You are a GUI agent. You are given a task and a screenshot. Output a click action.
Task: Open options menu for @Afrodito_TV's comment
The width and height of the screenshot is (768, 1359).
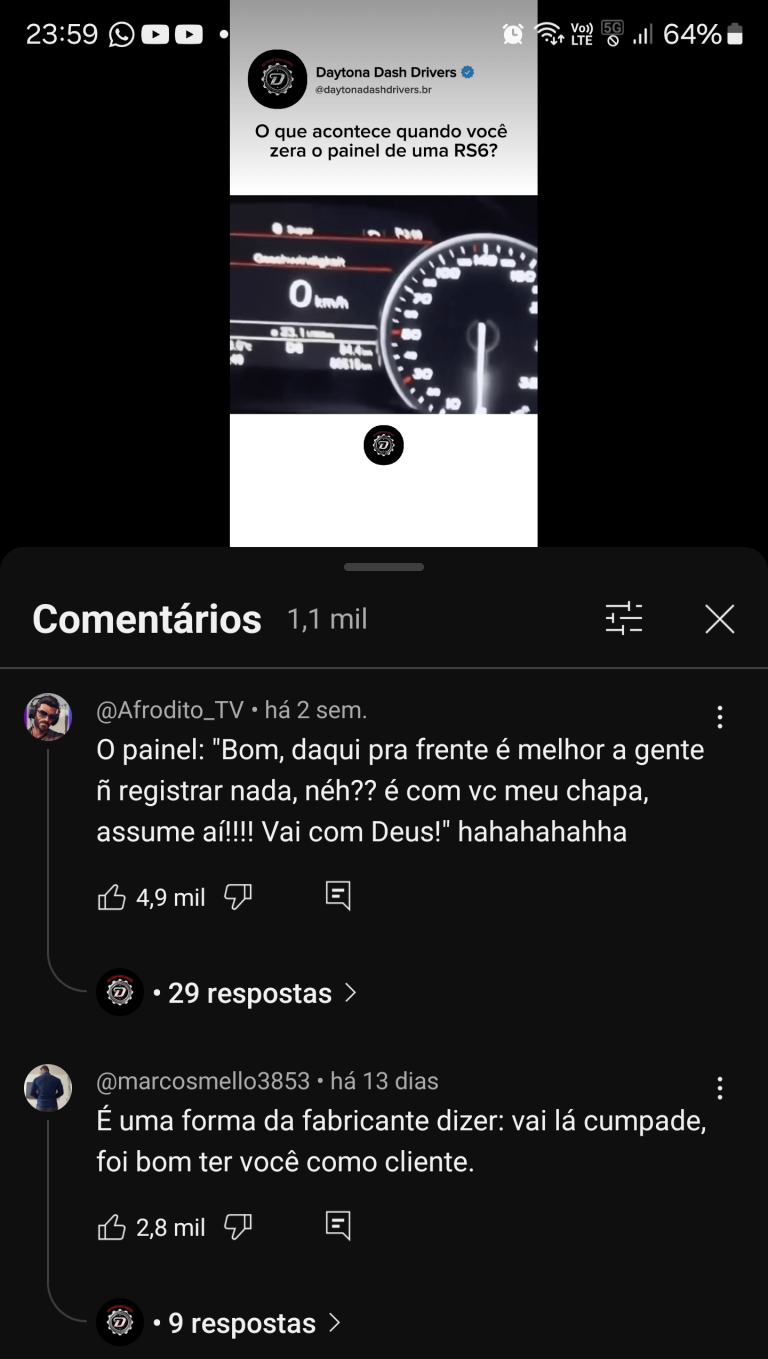[719, 717]
